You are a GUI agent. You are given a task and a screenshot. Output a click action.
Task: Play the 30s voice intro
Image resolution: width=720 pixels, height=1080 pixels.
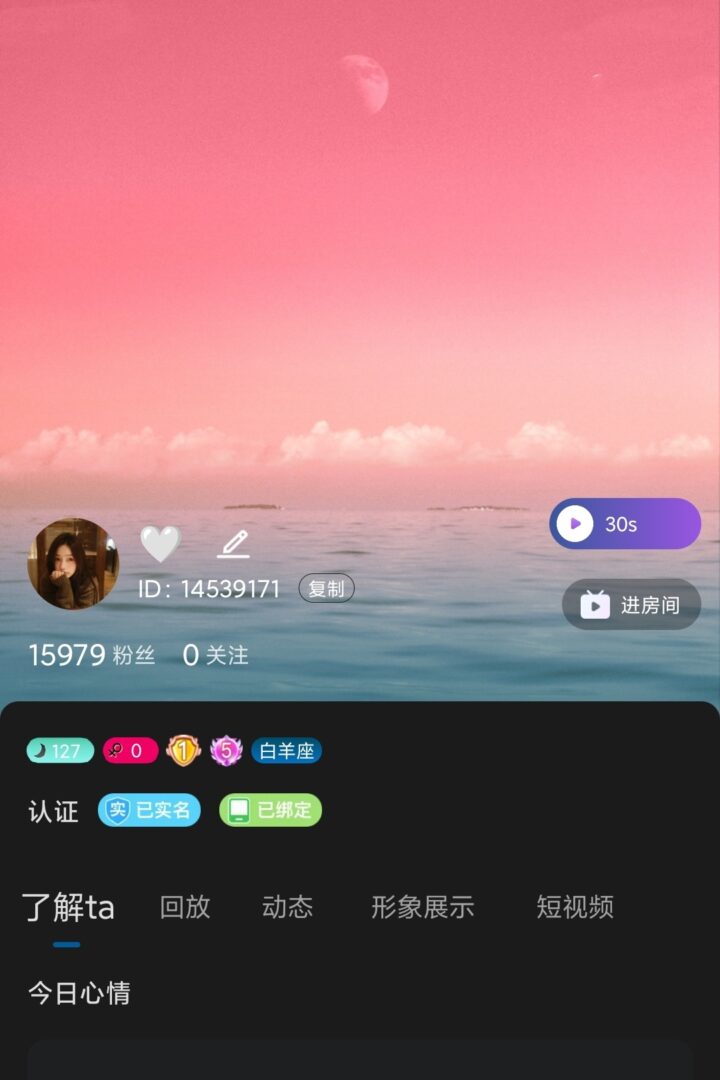click(x=624, y=524)
